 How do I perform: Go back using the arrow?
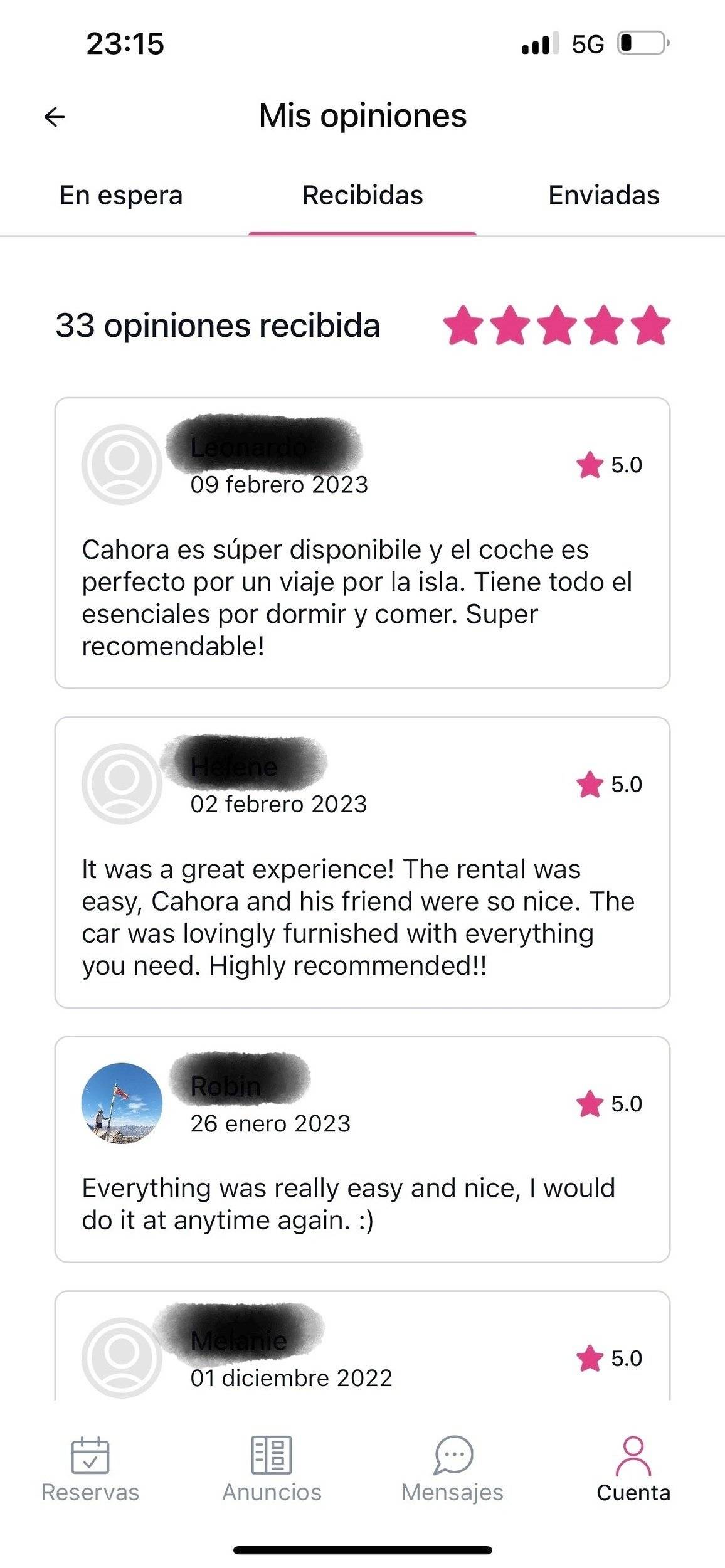[55, 117]
